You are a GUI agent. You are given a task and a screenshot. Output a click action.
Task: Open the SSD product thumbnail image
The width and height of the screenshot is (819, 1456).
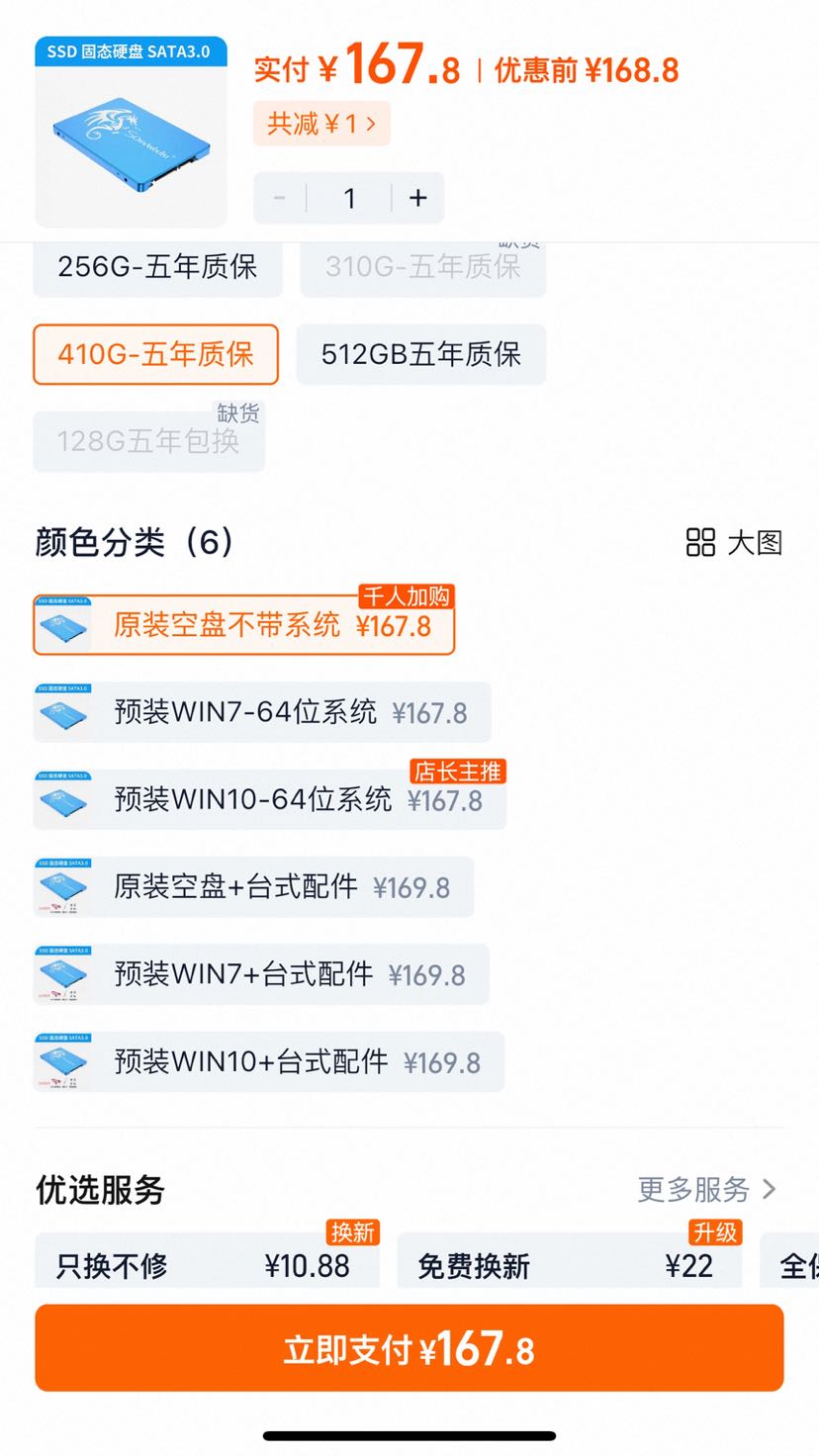(x=132, y=132)
